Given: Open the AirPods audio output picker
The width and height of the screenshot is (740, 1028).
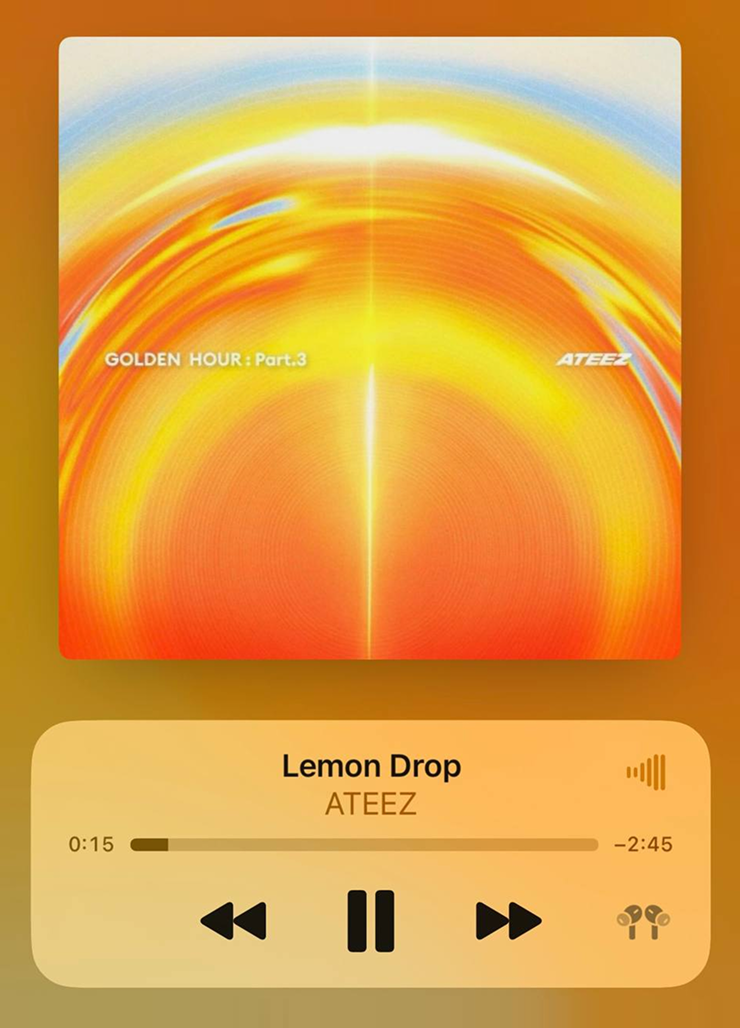Looking at the screenshot, I should (x=643, y=921).
